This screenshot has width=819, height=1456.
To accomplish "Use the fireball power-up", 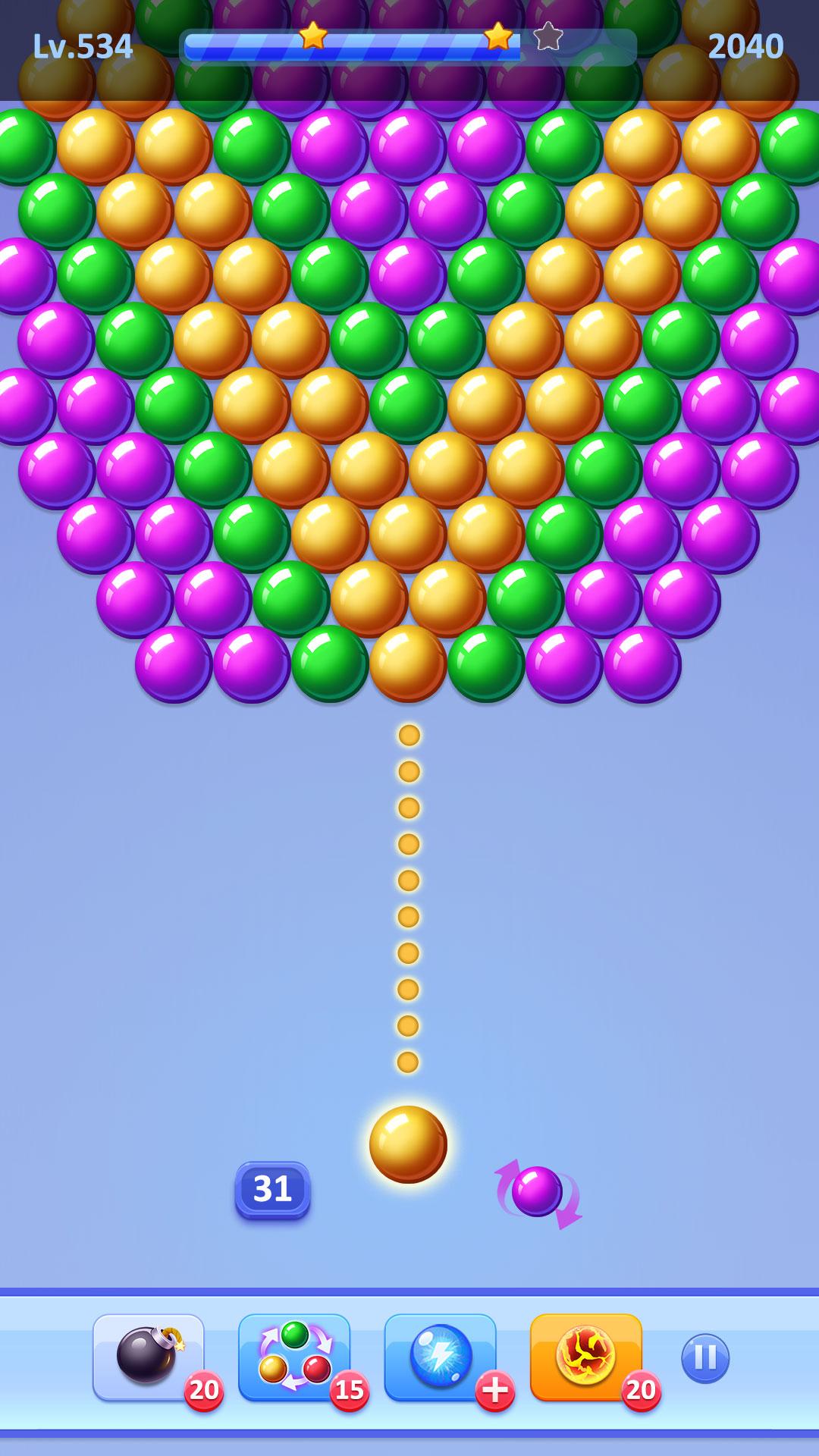I will (585, 1357).
